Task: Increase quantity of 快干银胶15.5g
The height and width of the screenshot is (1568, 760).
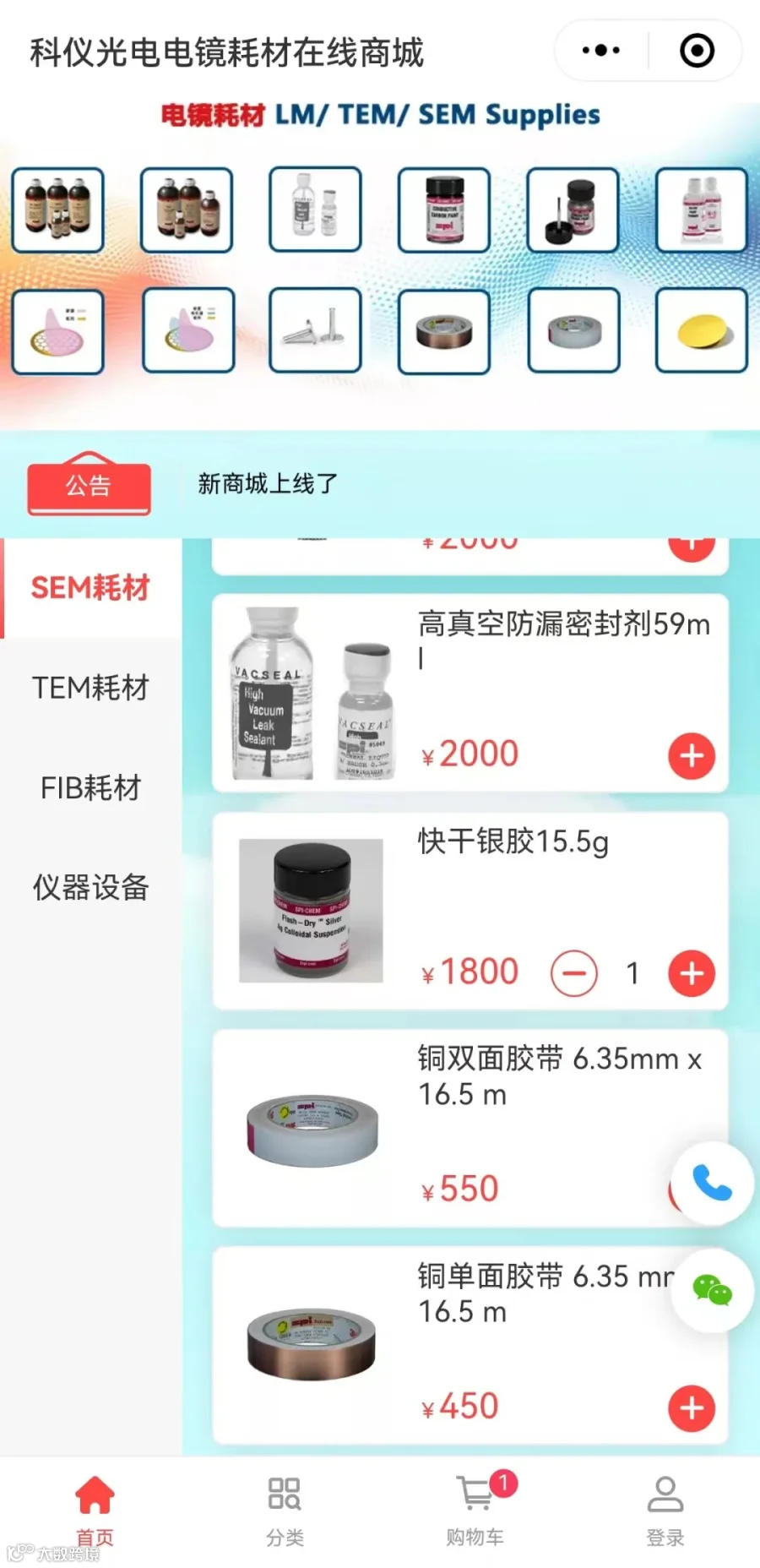Action: pyautogui.click(x=692, y=973)
